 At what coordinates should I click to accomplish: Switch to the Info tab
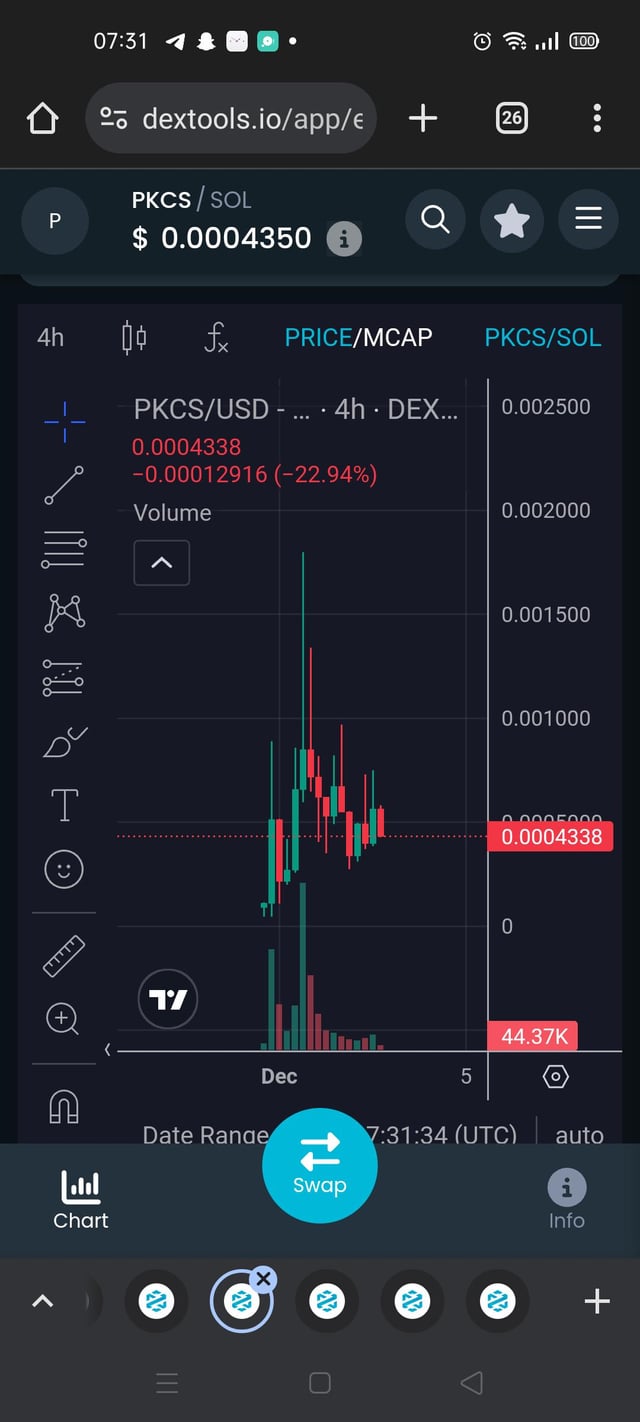click(566, 1200)
